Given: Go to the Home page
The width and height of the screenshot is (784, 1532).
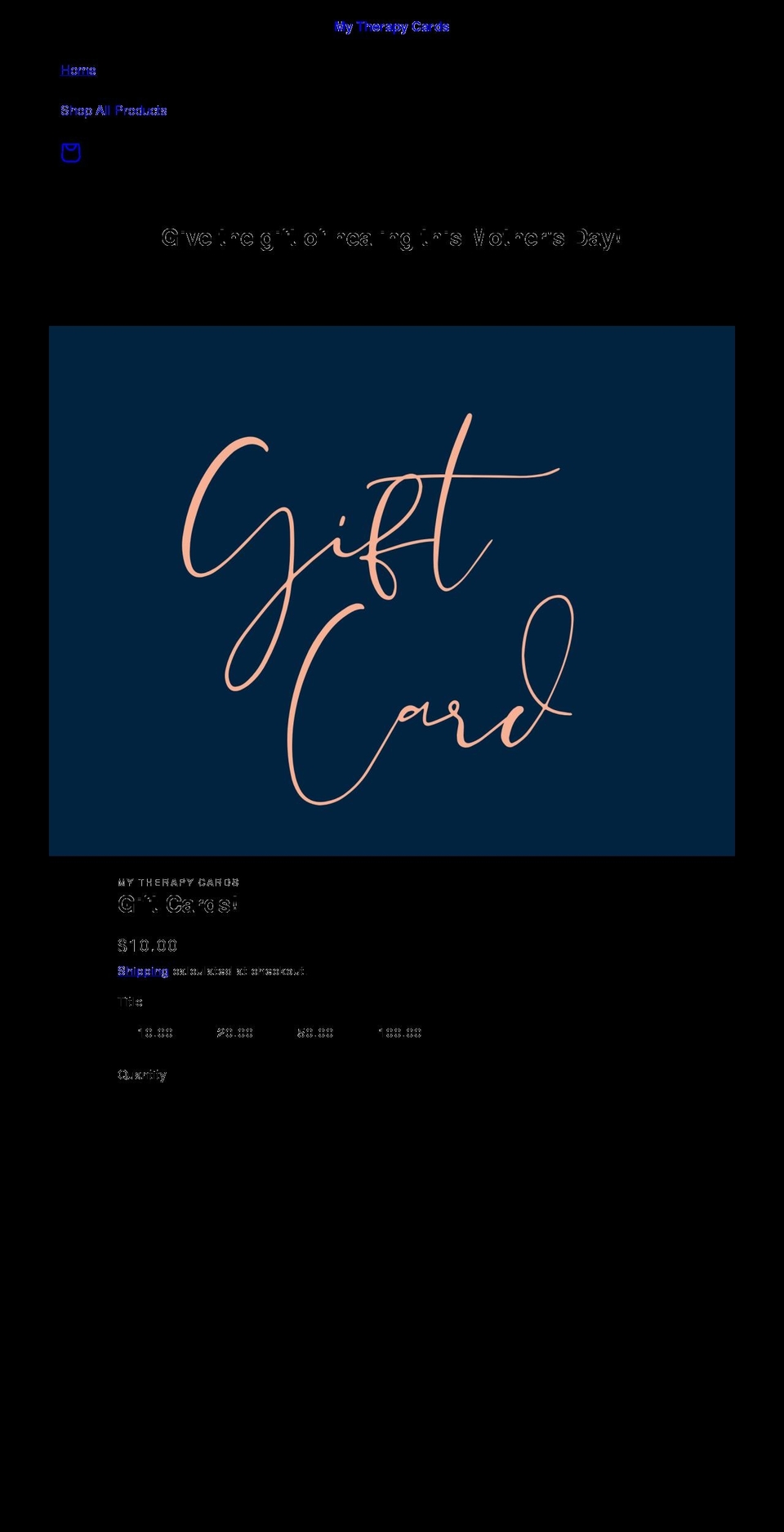Looking at the screenshot, I should (x=78, y=70).
